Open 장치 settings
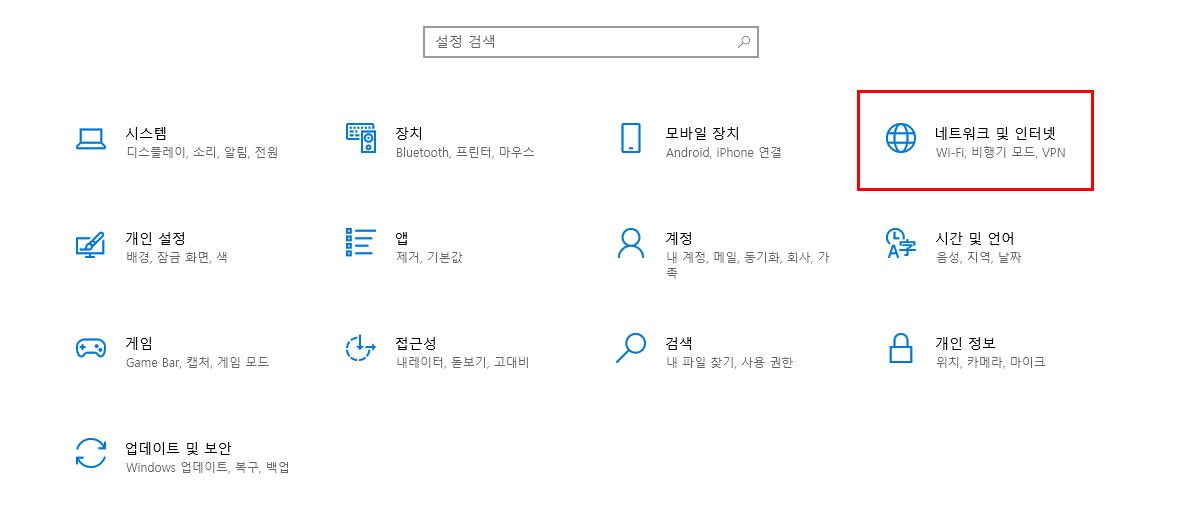Screen dimensions: 1185x530 click(409, 133)
